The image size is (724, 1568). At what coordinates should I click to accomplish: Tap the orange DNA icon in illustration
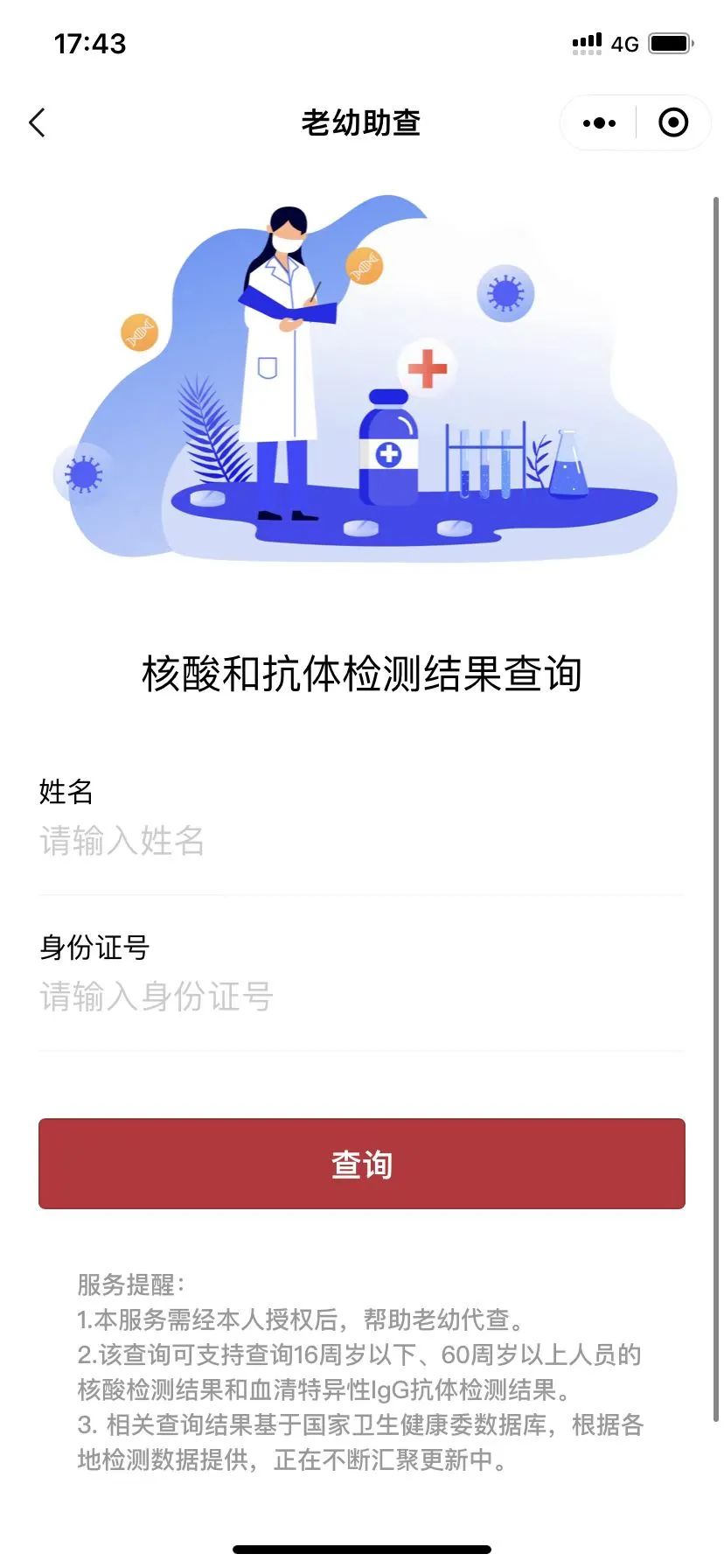363,265
